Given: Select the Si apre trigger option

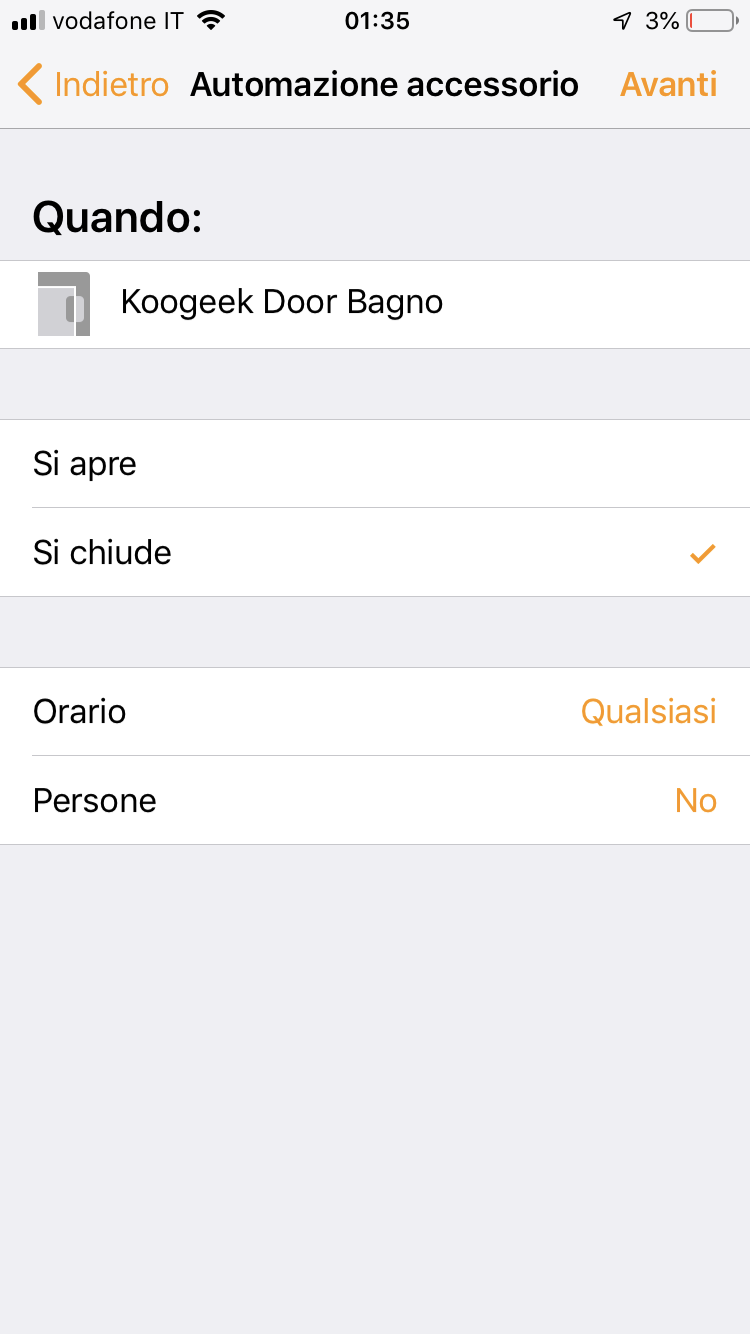Looking at the screenshot, I should [375, 464].
